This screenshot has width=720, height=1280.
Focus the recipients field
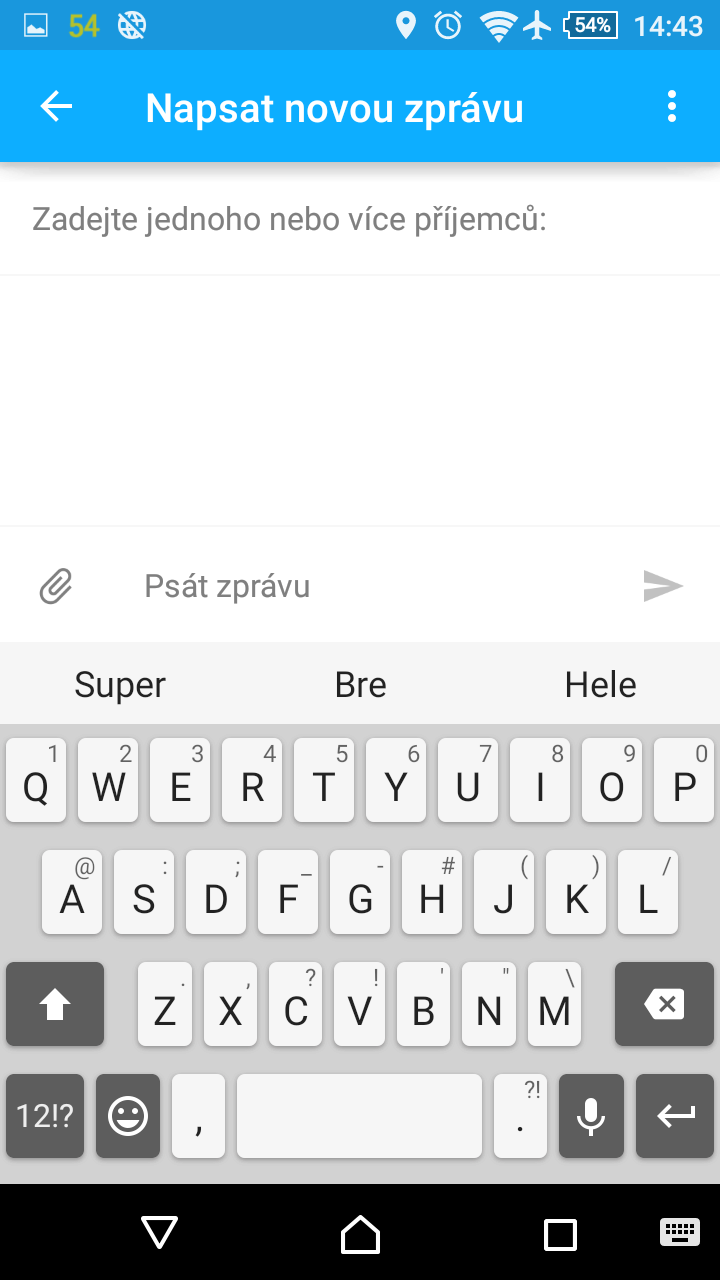[360, 219]
